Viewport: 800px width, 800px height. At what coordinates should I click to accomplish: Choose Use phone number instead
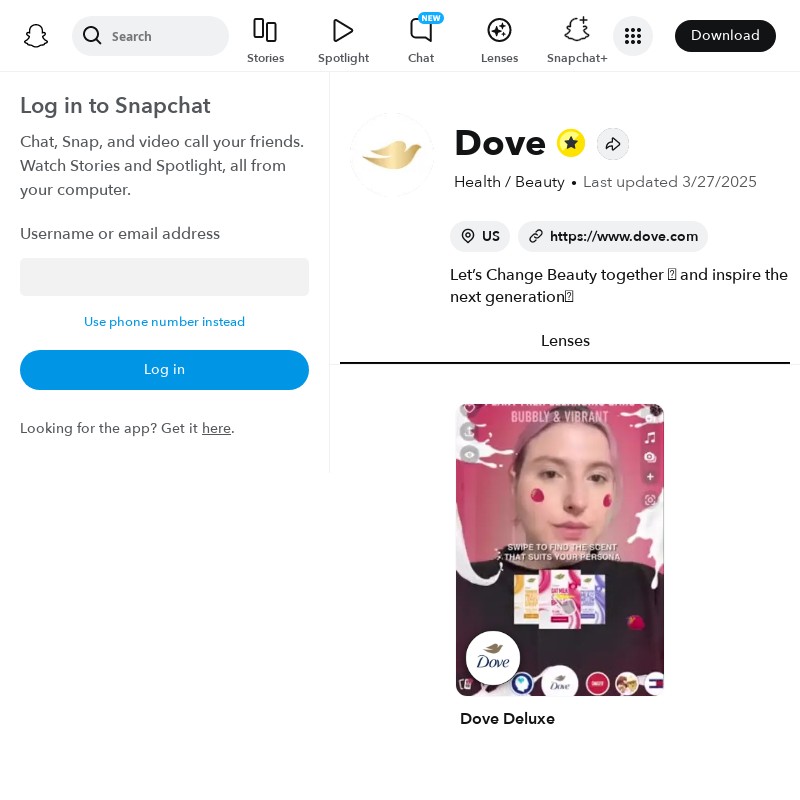pos(164,322)
